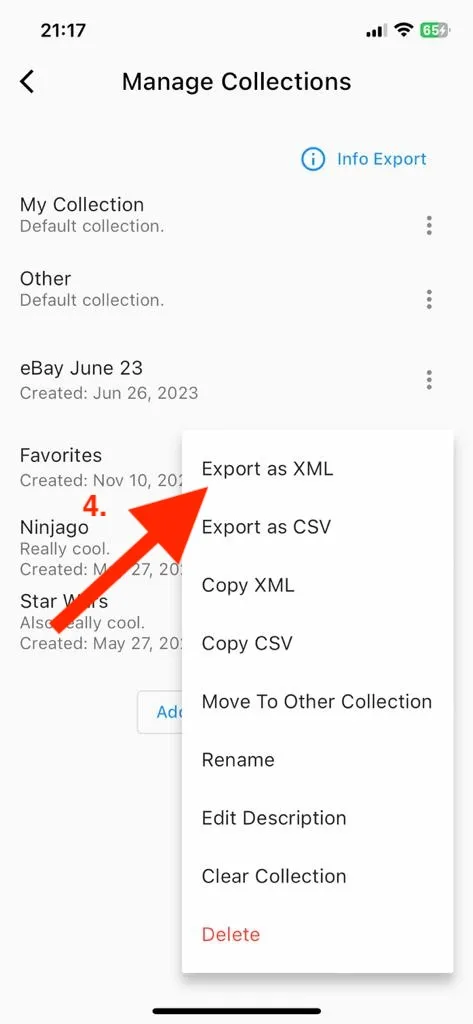Select Clear Collection
Image resolution: width=473 pixels, height=1024 pixels.
tap(318, 876)
